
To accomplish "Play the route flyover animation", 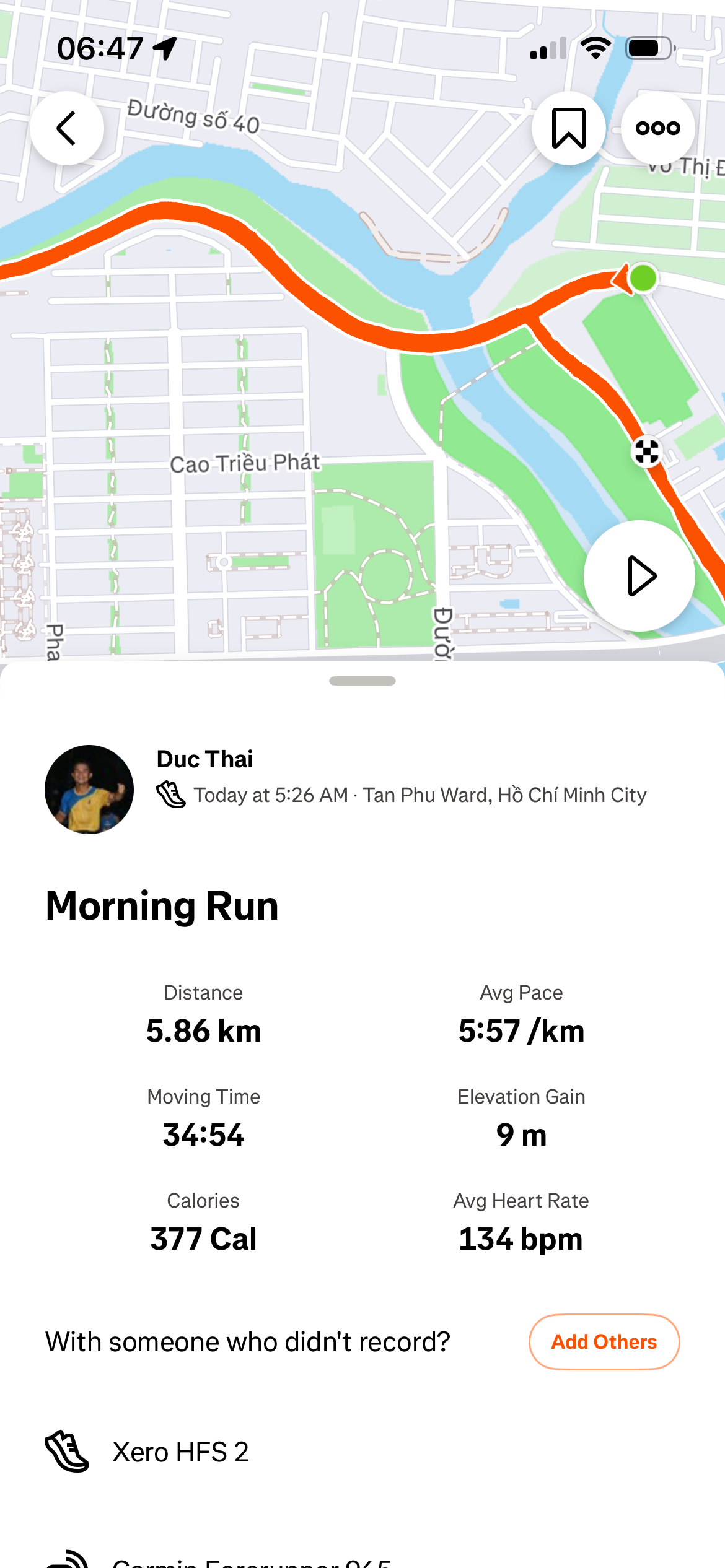I will [x=639, y=576].
